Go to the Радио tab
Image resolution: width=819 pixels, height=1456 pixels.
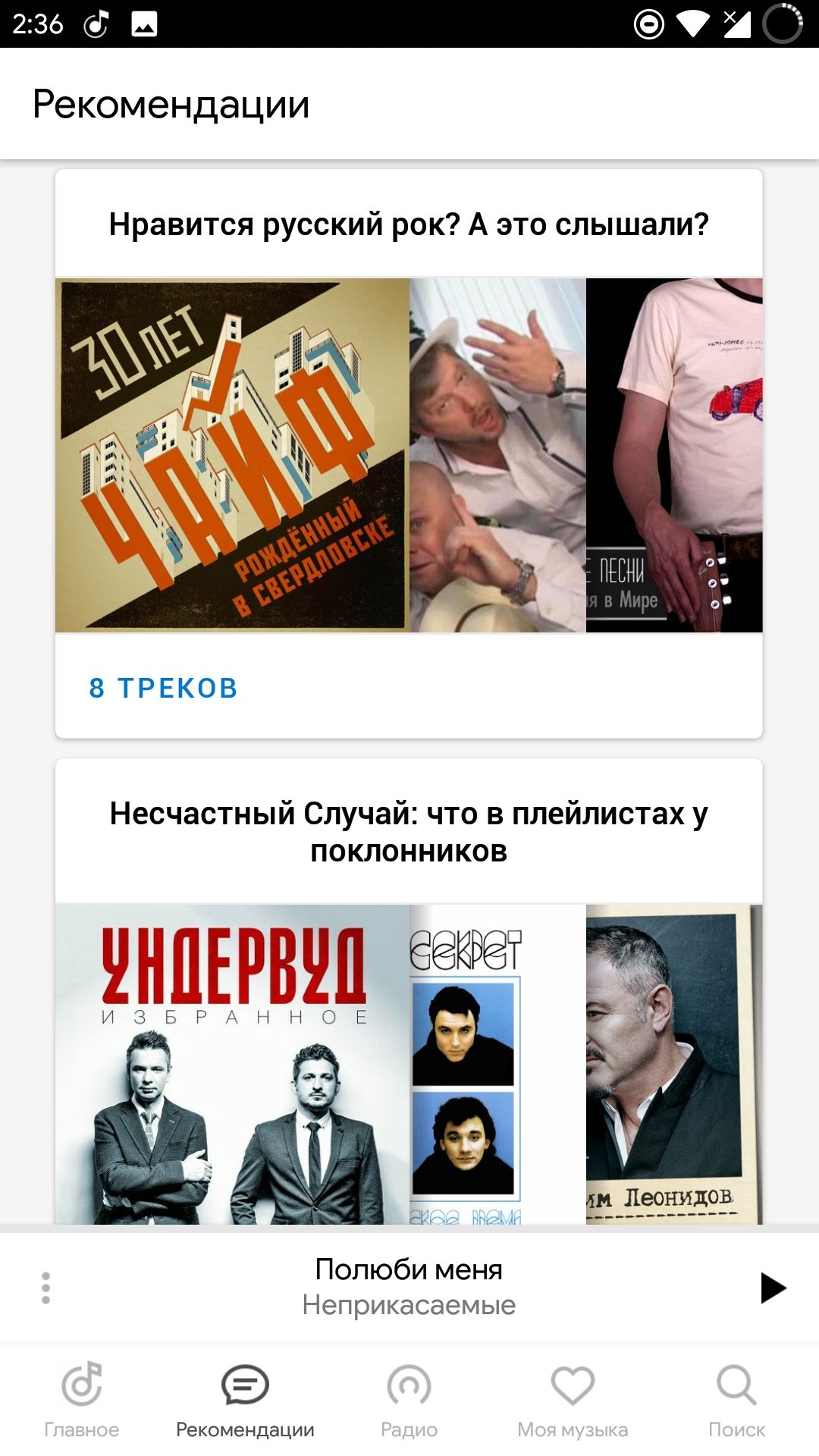coord(409,1400)
